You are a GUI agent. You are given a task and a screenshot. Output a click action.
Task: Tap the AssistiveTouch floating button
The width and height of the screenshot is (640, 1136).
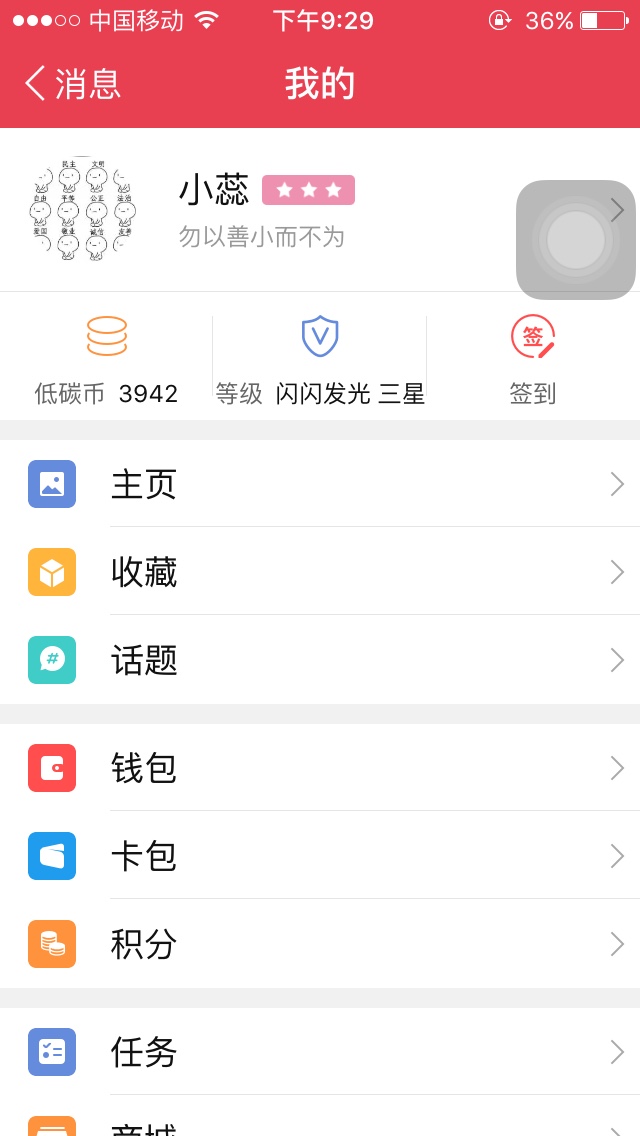coord(576,240)
